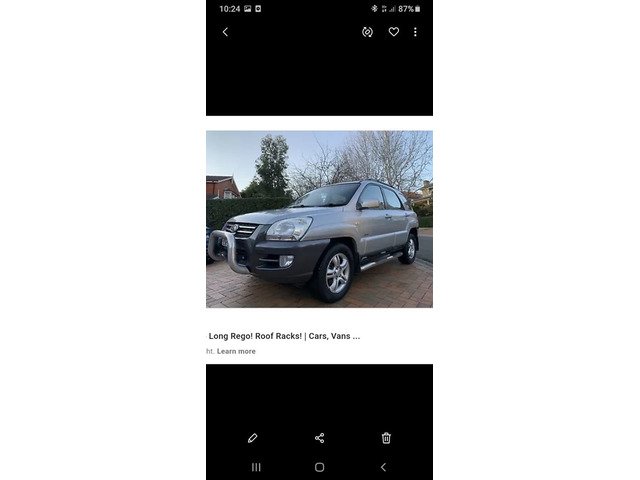The height and width of the screenshot is (480, 640).
Task: Open the recent apps overview
Action: tap(256, 467)
